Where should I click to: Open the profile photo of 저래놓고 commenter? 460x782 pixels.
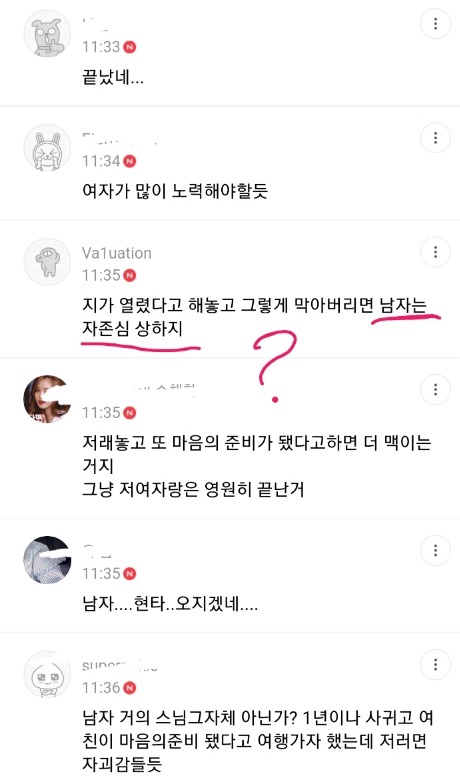tap(47, 399)
